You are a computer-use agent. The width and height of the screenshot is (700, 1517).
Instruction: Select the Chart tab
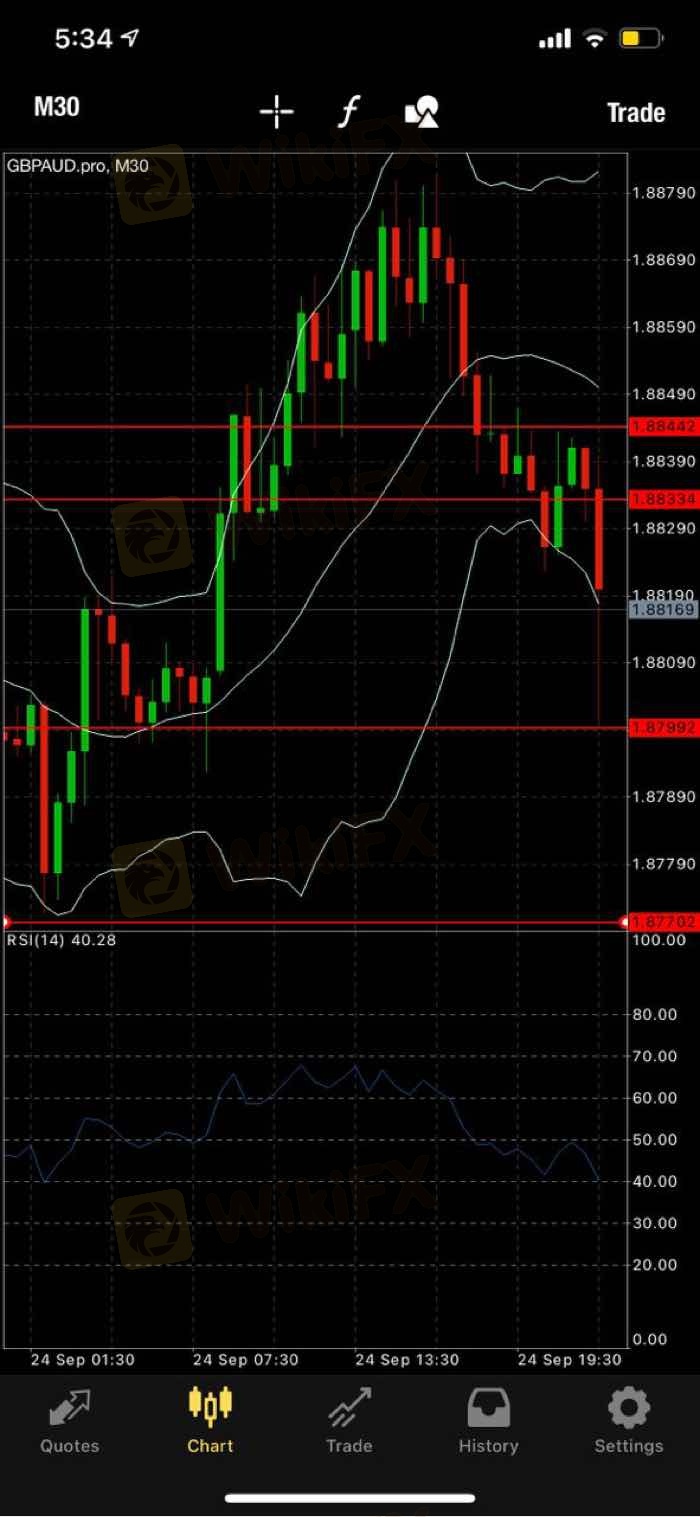(x=210, y=1422)
